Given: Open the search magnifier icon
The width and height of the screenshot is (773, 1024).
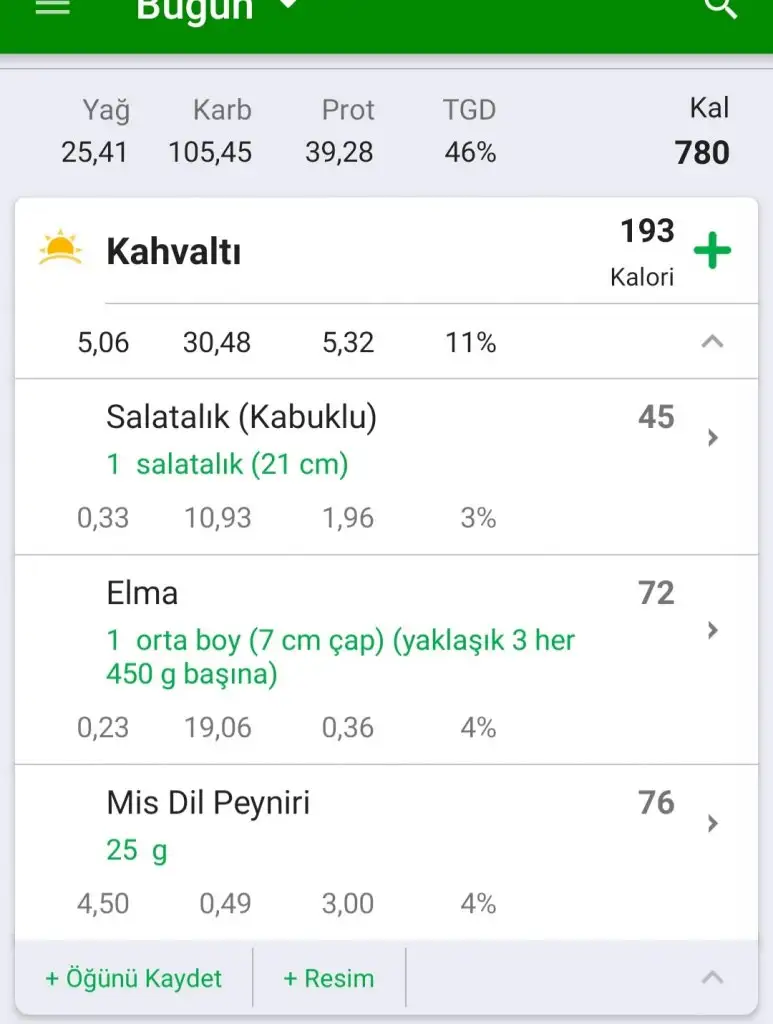Looking at the screenshot, I should (720, 9).
